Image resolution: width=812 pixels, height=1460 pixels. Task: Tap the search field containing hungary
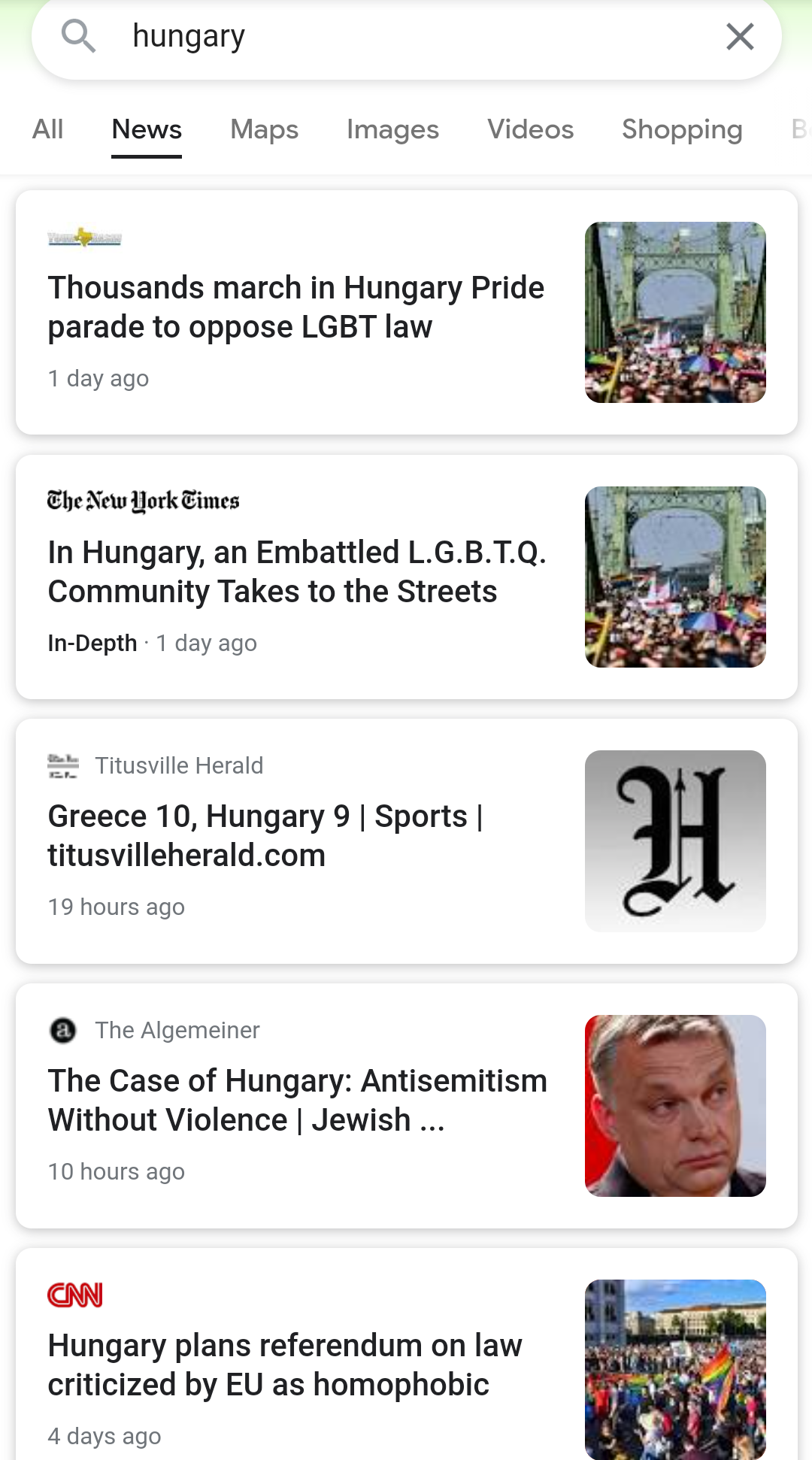click(406, 36)
